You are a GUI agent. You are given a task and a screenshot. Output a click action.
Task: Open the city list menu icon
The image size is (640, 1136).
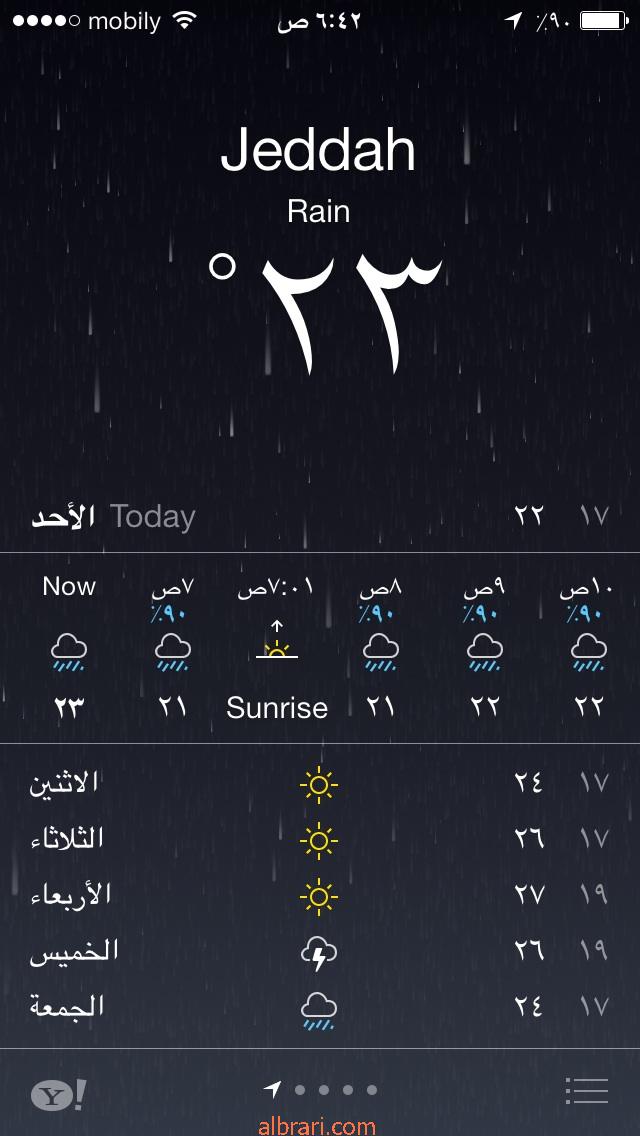tap(586, 1090)
